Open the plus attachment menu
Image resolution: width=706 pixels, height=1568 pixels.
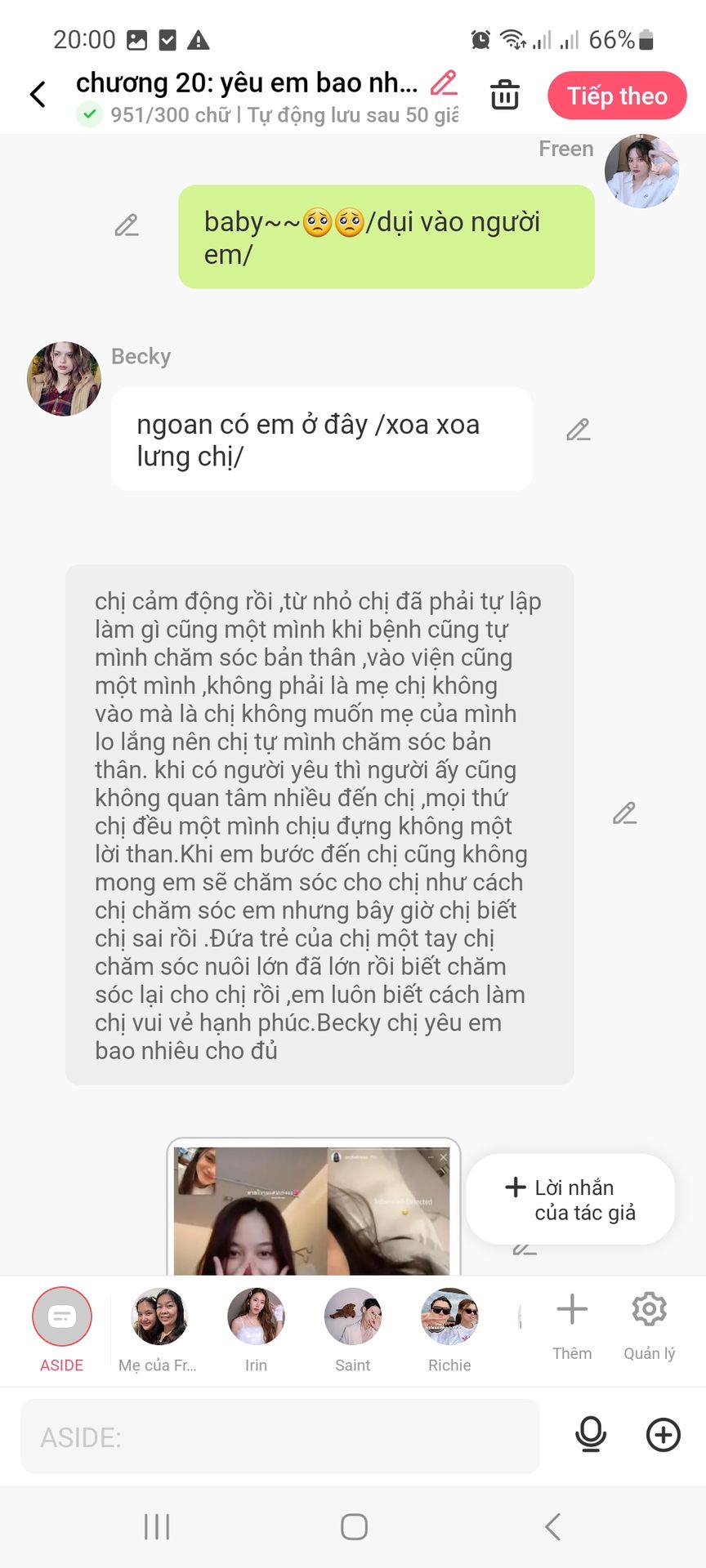pos(664,1435)
